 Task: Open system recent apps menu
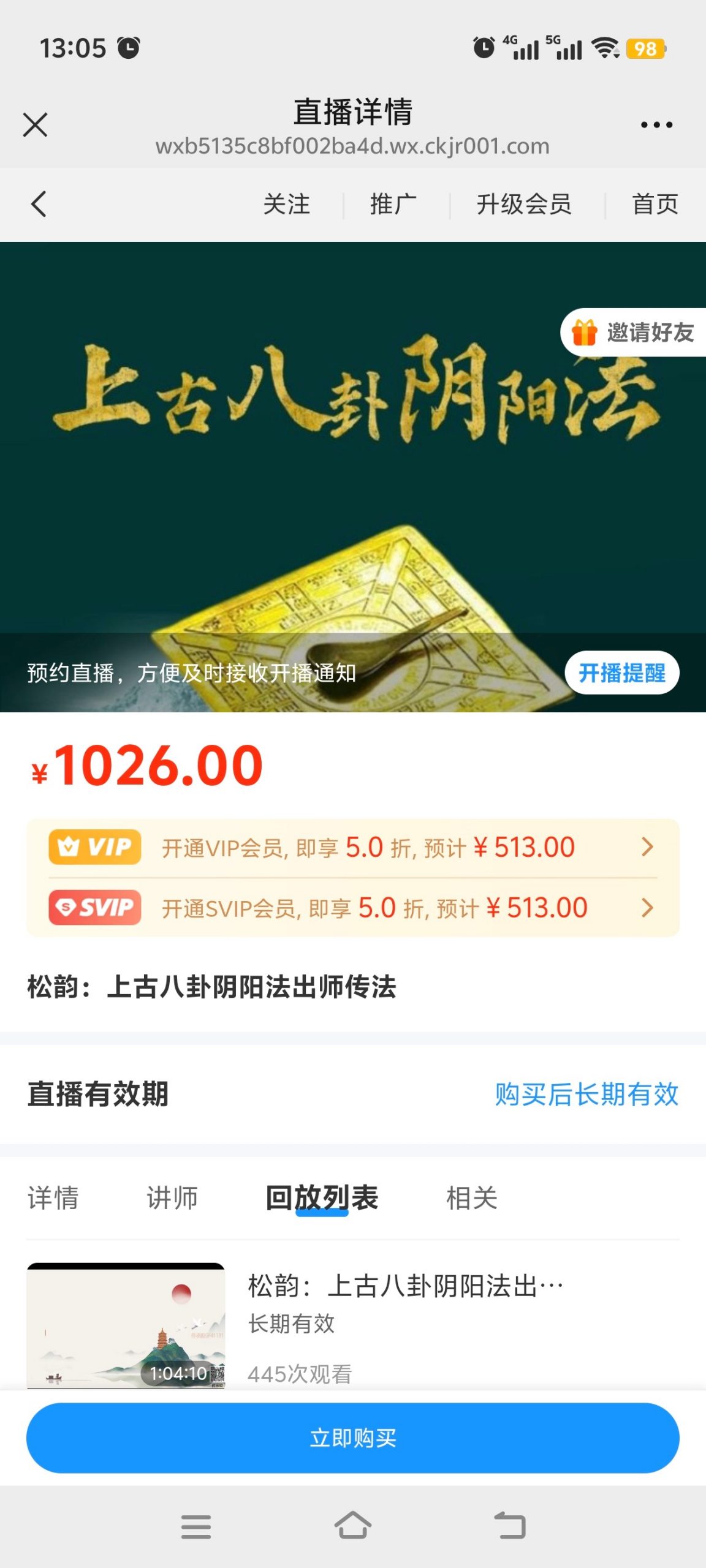click(196, 1525)
